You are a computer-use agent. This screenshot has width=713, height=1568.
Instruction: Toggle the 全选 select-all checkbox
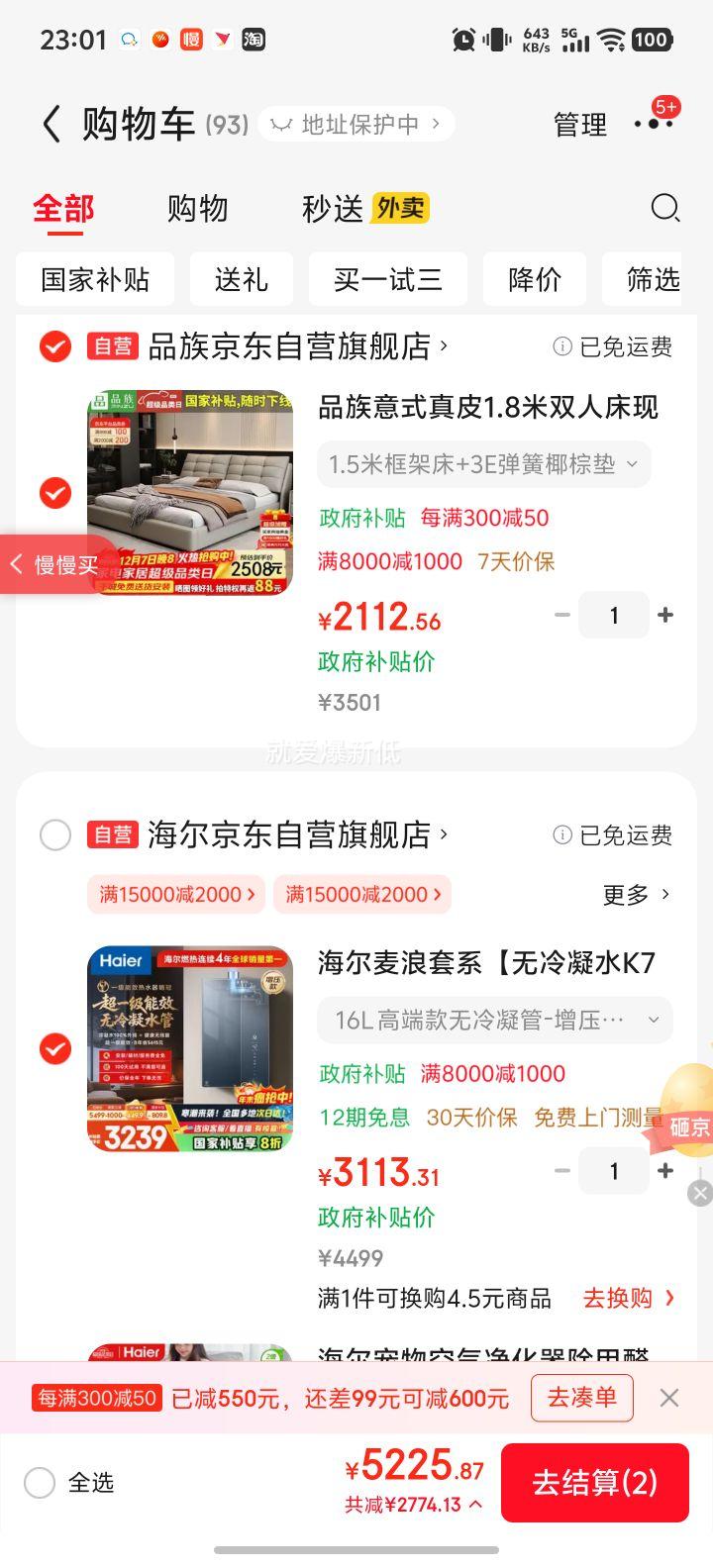click(40, 1483)
